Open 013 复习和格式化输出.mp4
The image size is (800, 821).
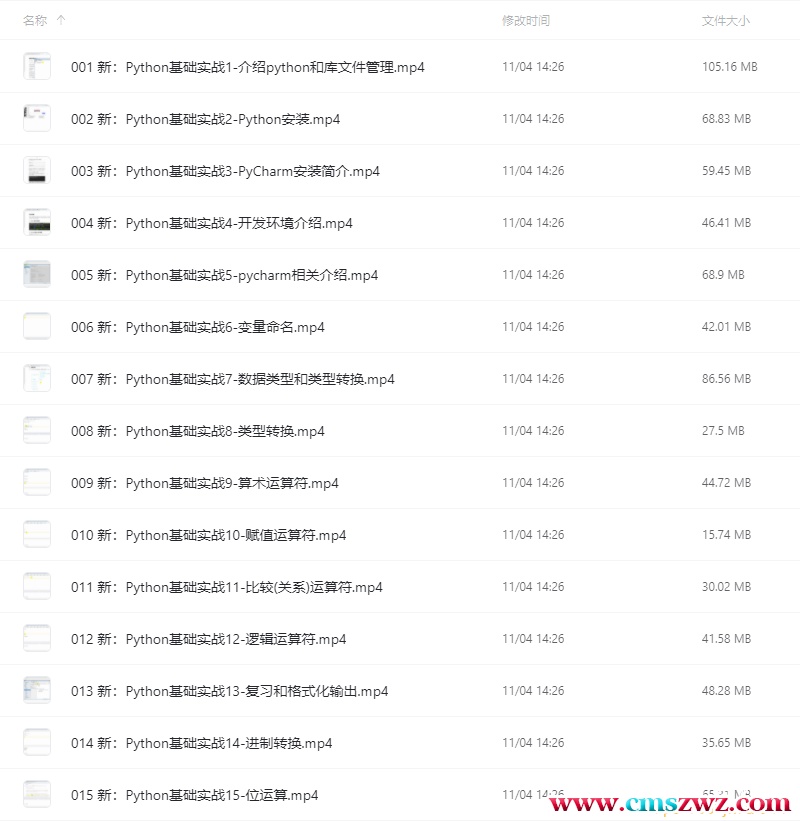point(229,691)
